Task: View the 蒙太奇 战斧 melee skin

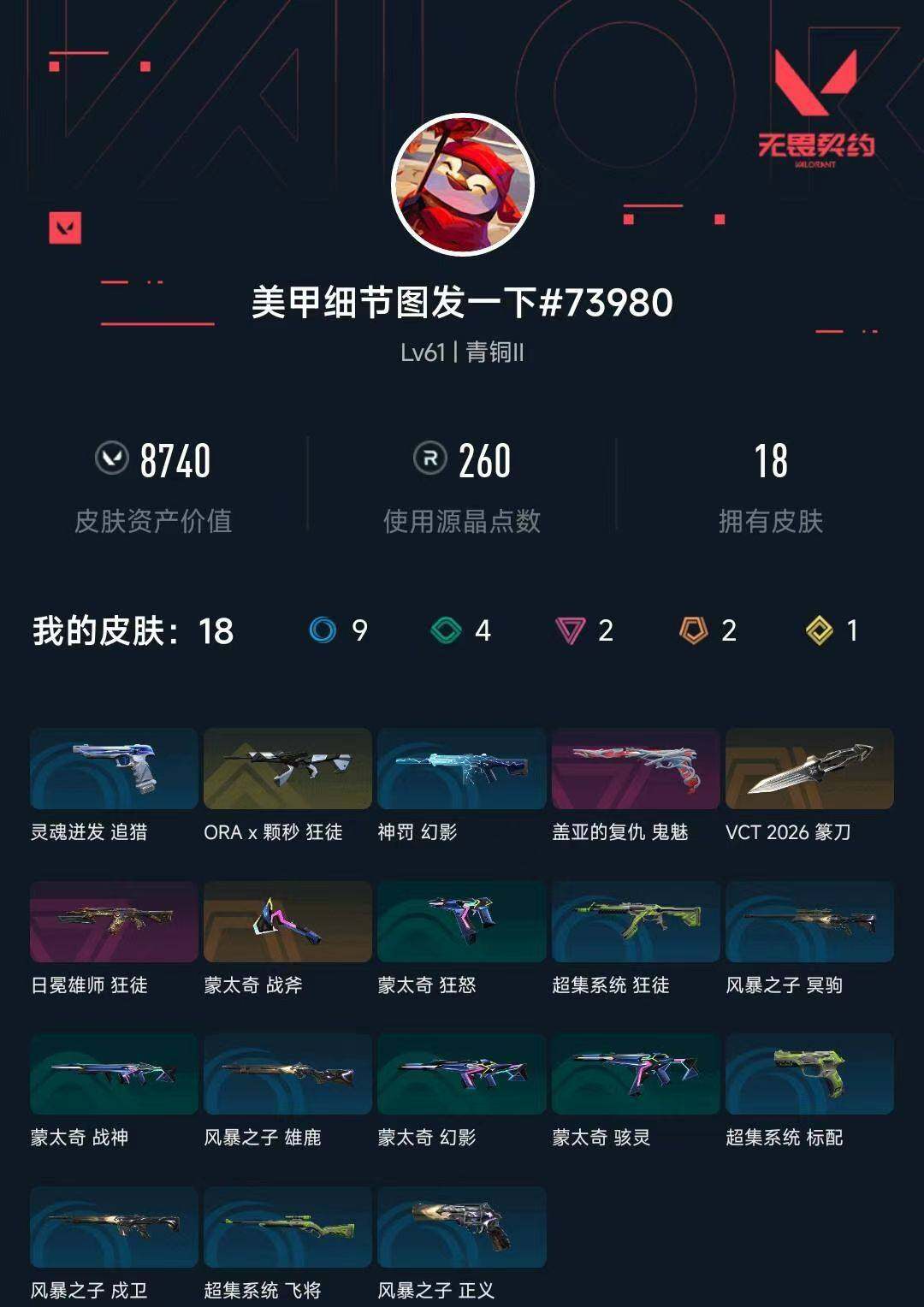Action: point(288,921)
